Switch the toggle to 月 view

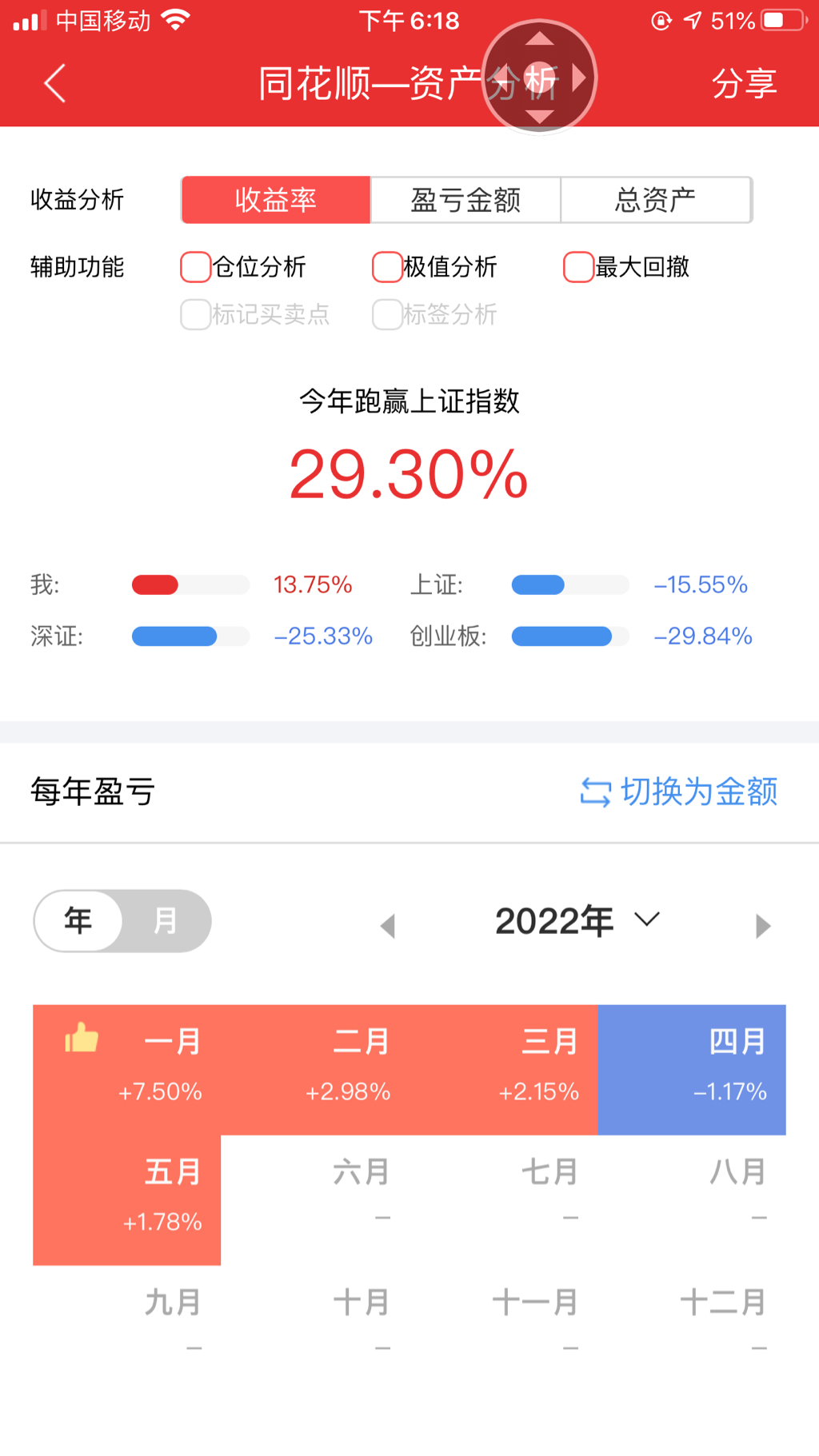(166, 921)
